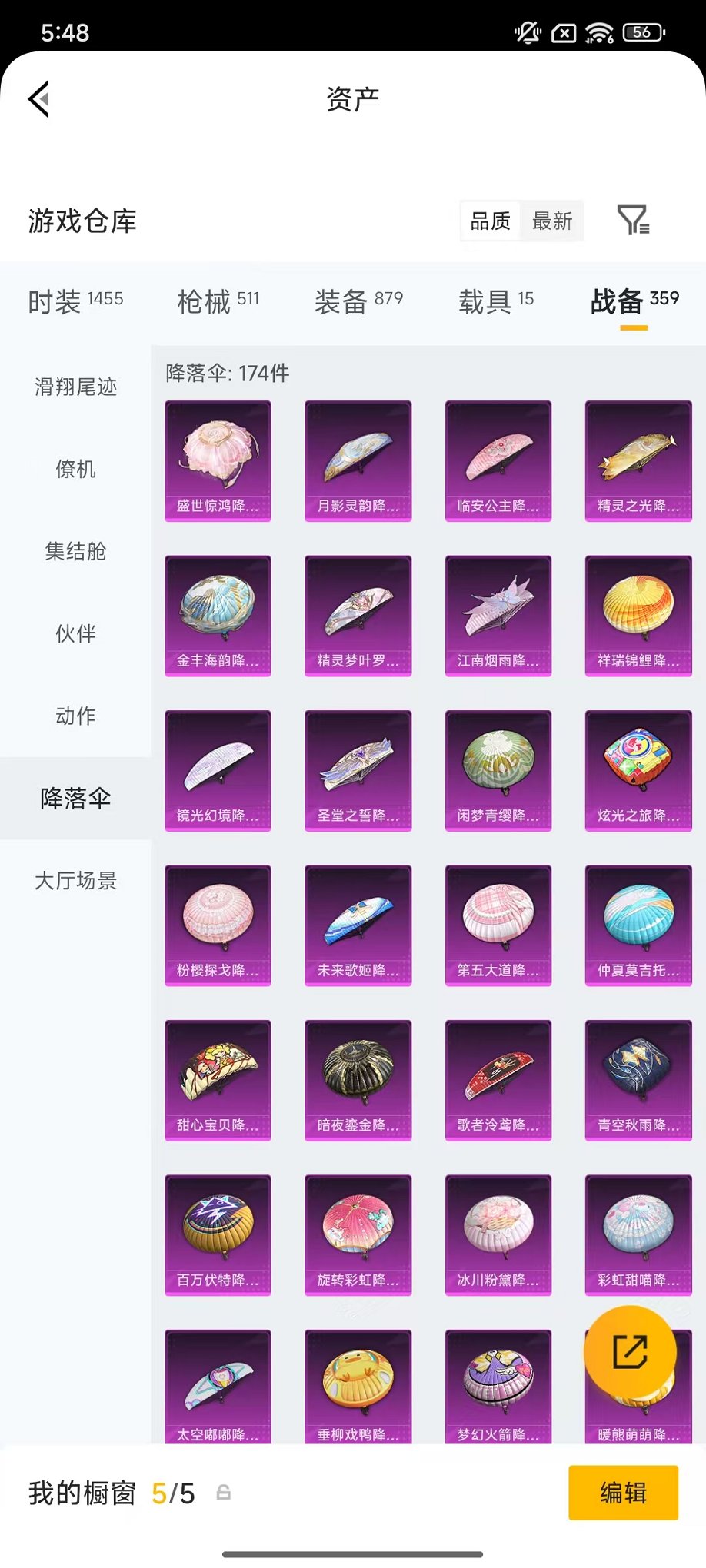View the 未来歌姬 parachute item
Image resolution: width=706 pixels, height=1568 pixels.
click(x=358, y=925)
